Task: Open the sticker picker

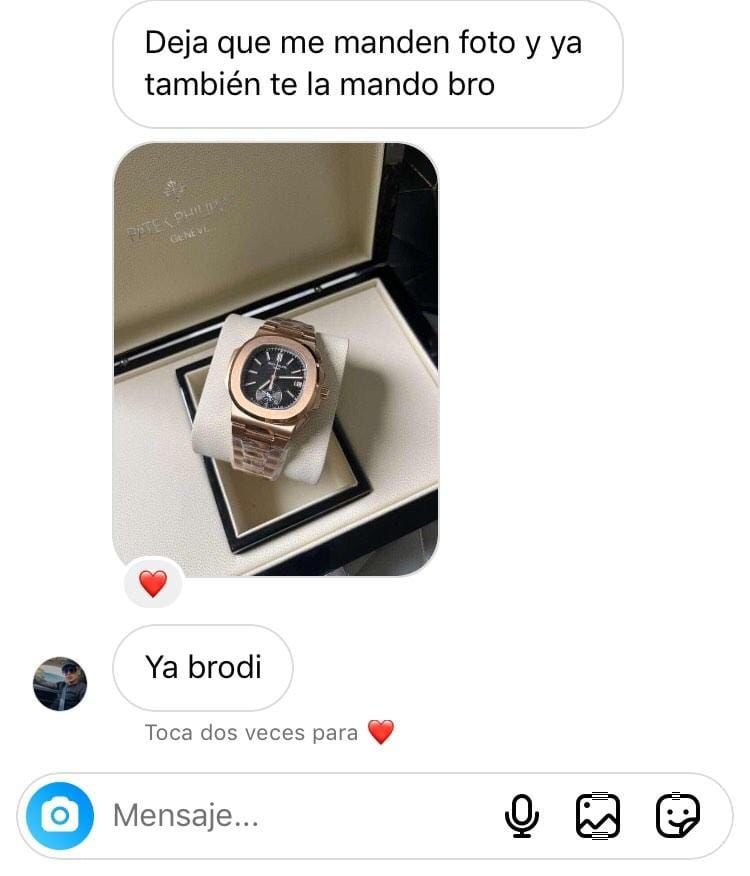Action: pyautogui.click(x=677, y=816)
